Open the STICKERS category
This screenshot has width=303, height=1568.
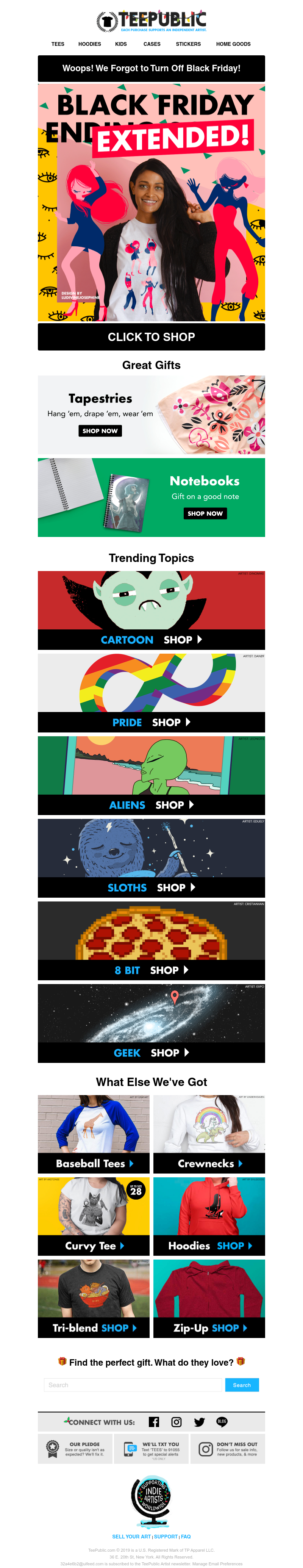(x=188, y=44)
